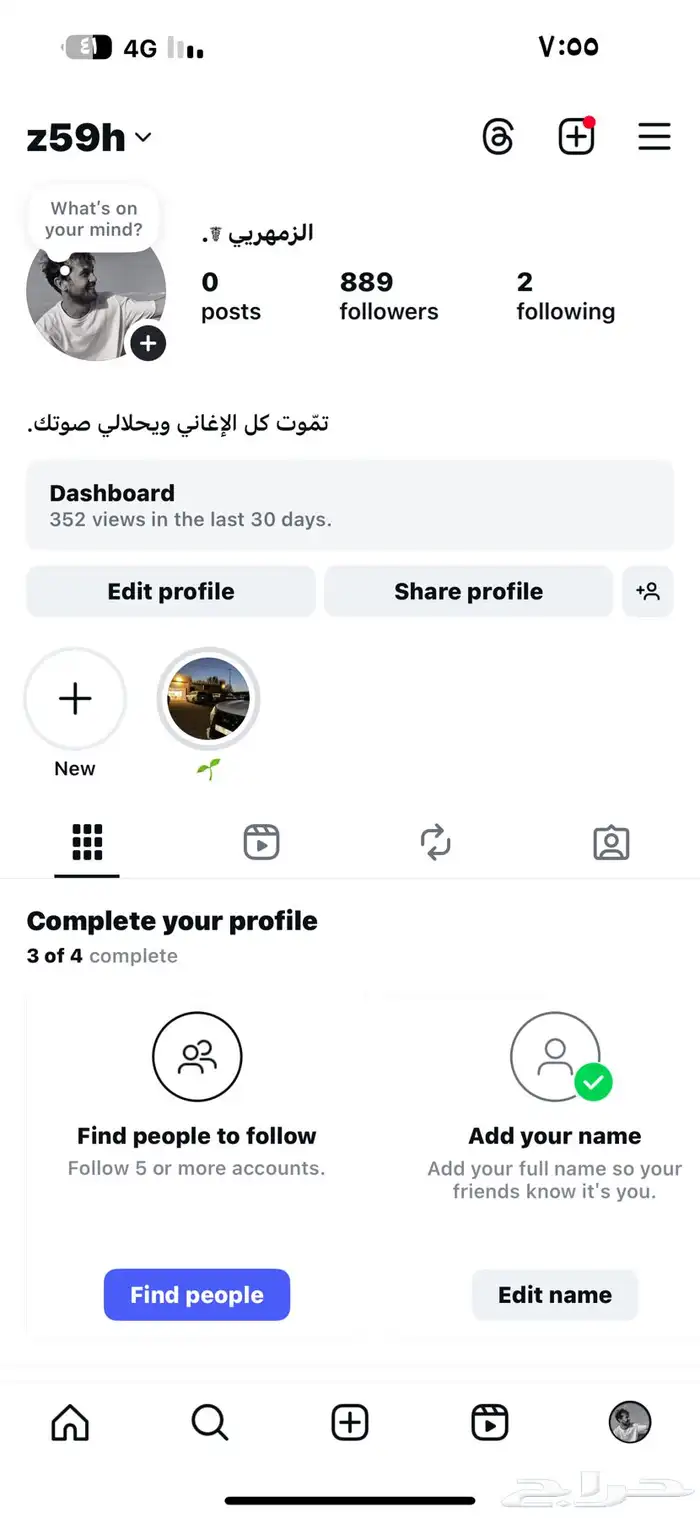The width and height of the screenshot is (700, 1518).
Task: Tap the What's on your mind note bubble
Action: click(94, 218)
